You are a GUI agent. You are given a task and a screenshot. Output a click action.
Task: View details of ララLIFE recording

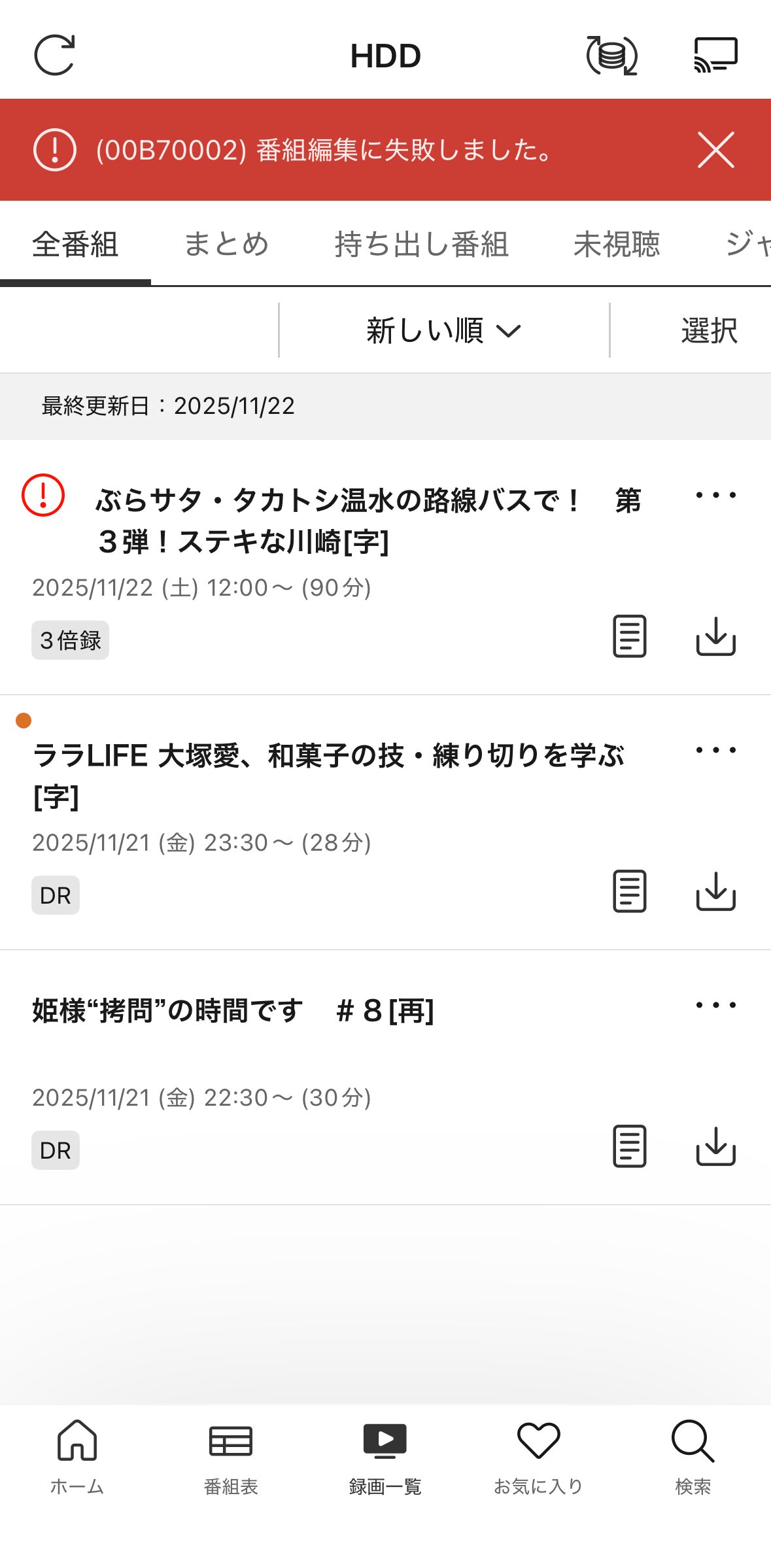click(629, 891)
